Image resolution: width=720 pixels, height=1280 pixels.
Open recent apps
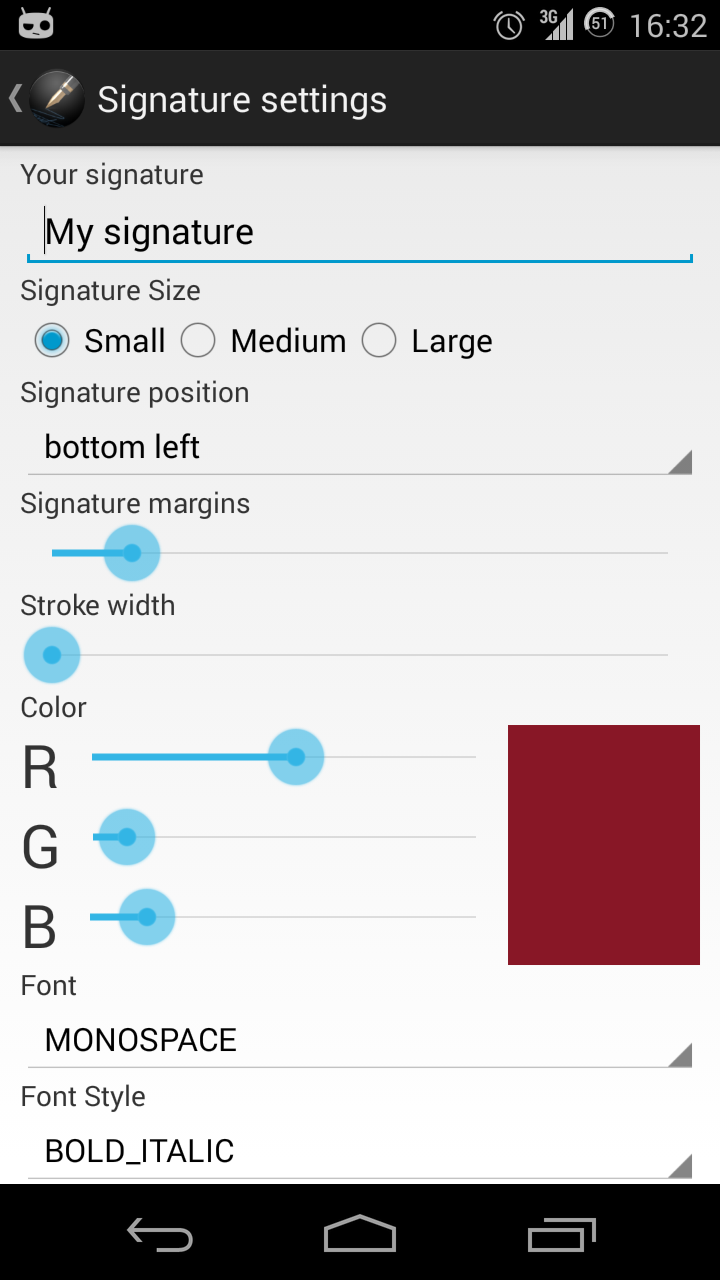pos(561,1234)
